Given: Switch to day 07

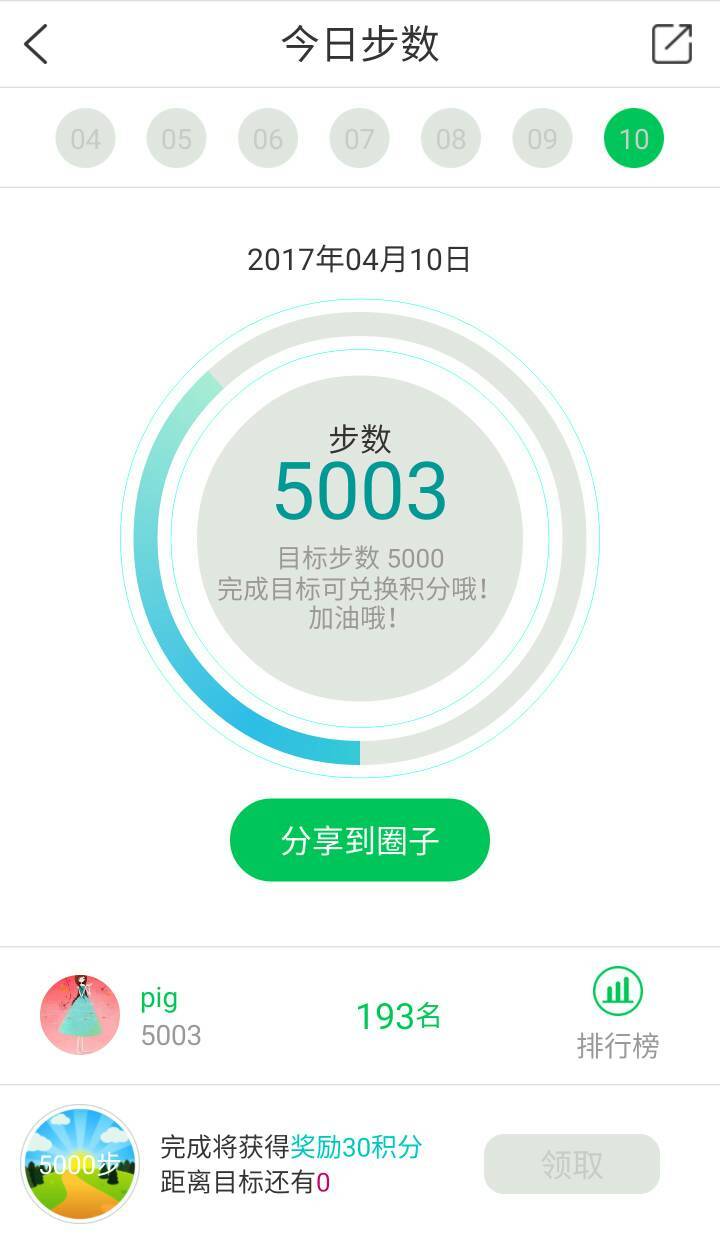Looking at the screenshot, I should [x=359, y=139].
